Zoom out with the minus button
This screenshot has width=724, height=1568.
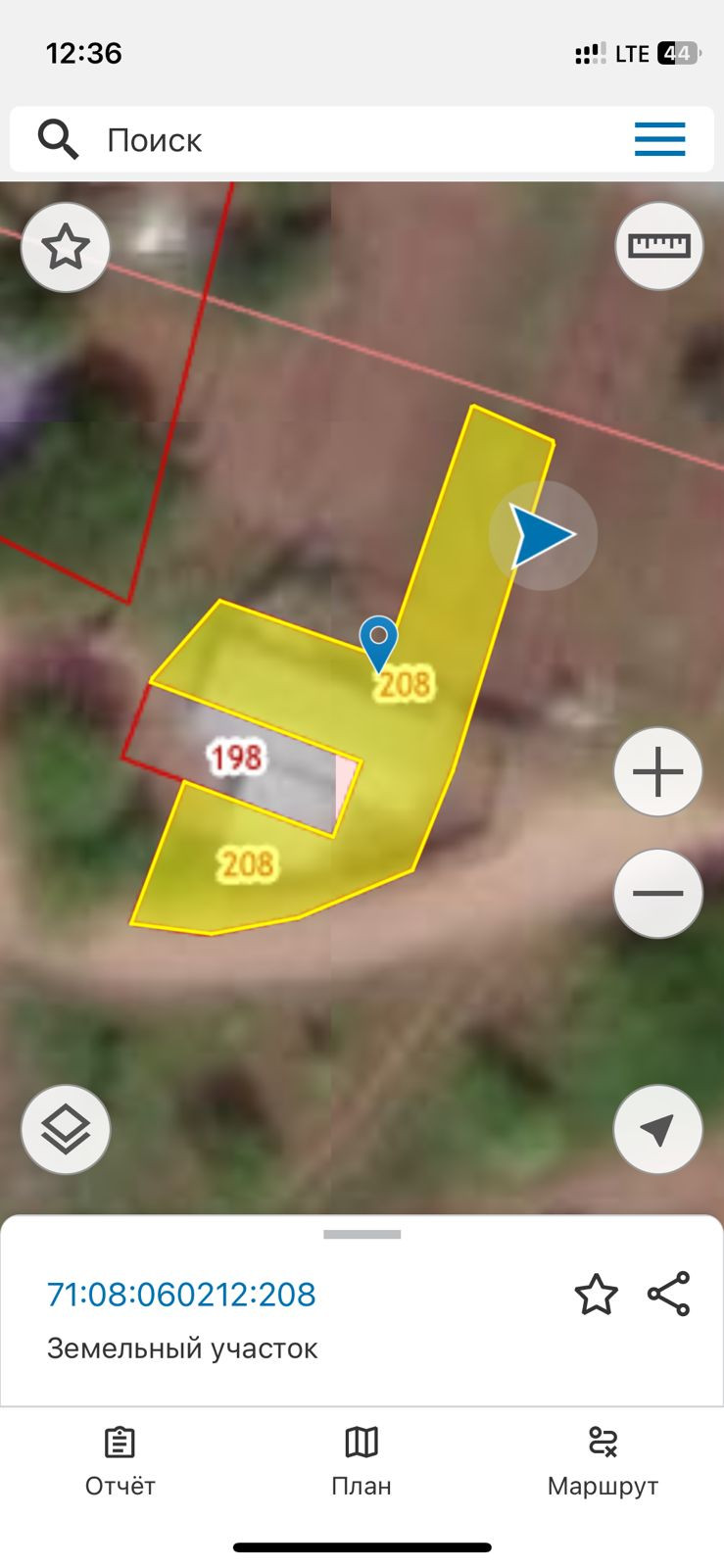pos(658,893)
